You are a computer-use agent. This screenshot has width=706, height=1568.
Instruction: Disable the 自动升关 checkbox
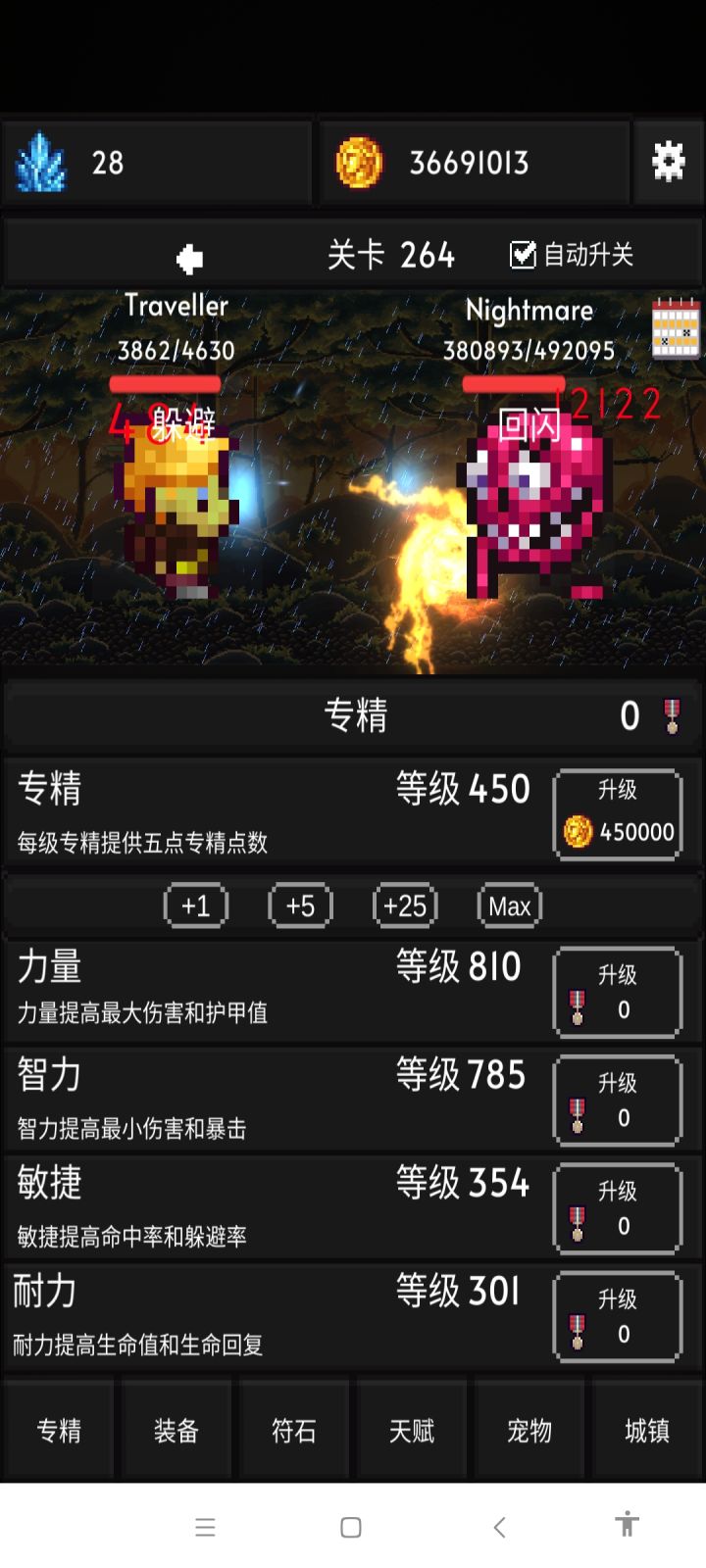[521, 255]
